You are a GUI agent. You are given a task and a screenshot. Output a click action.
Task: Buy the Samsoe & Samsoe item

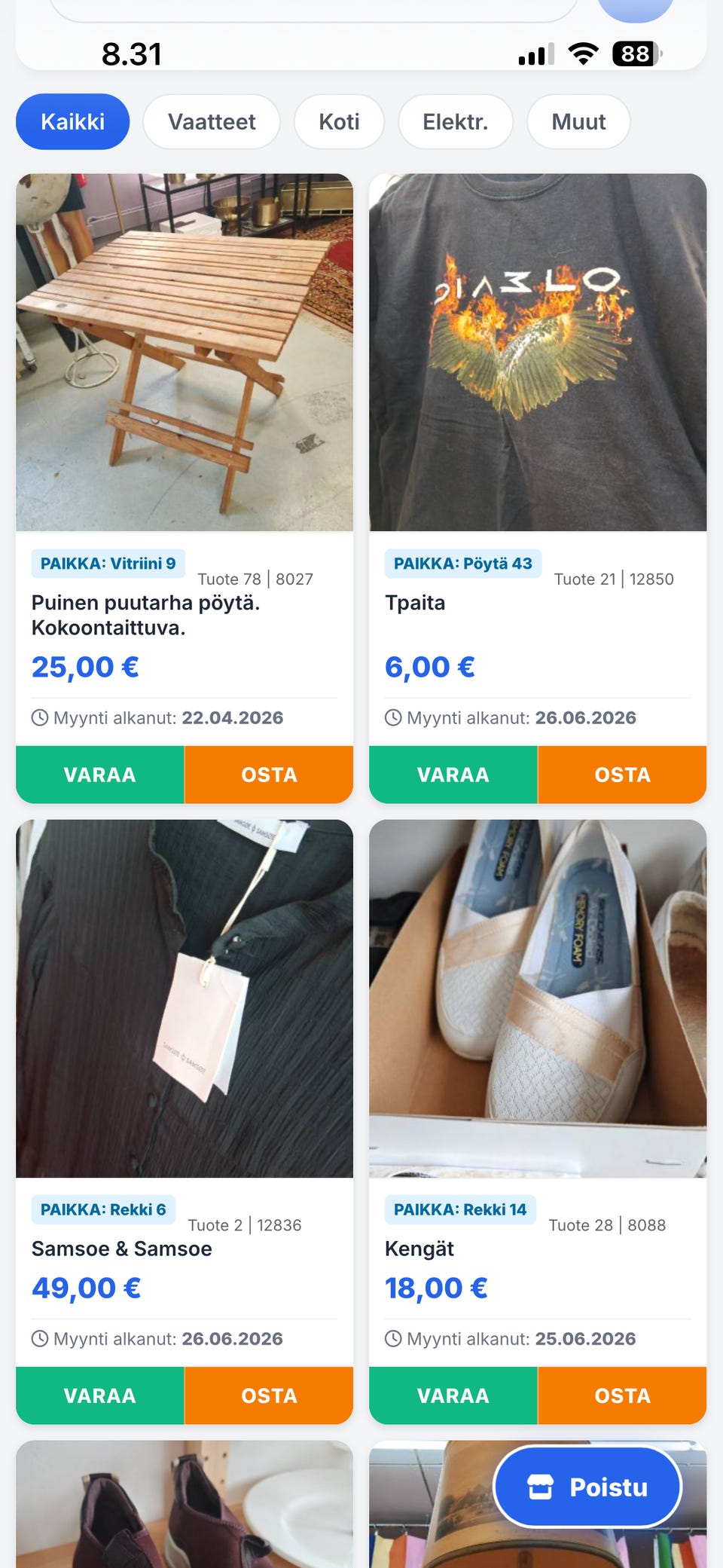click(269, 1395)
